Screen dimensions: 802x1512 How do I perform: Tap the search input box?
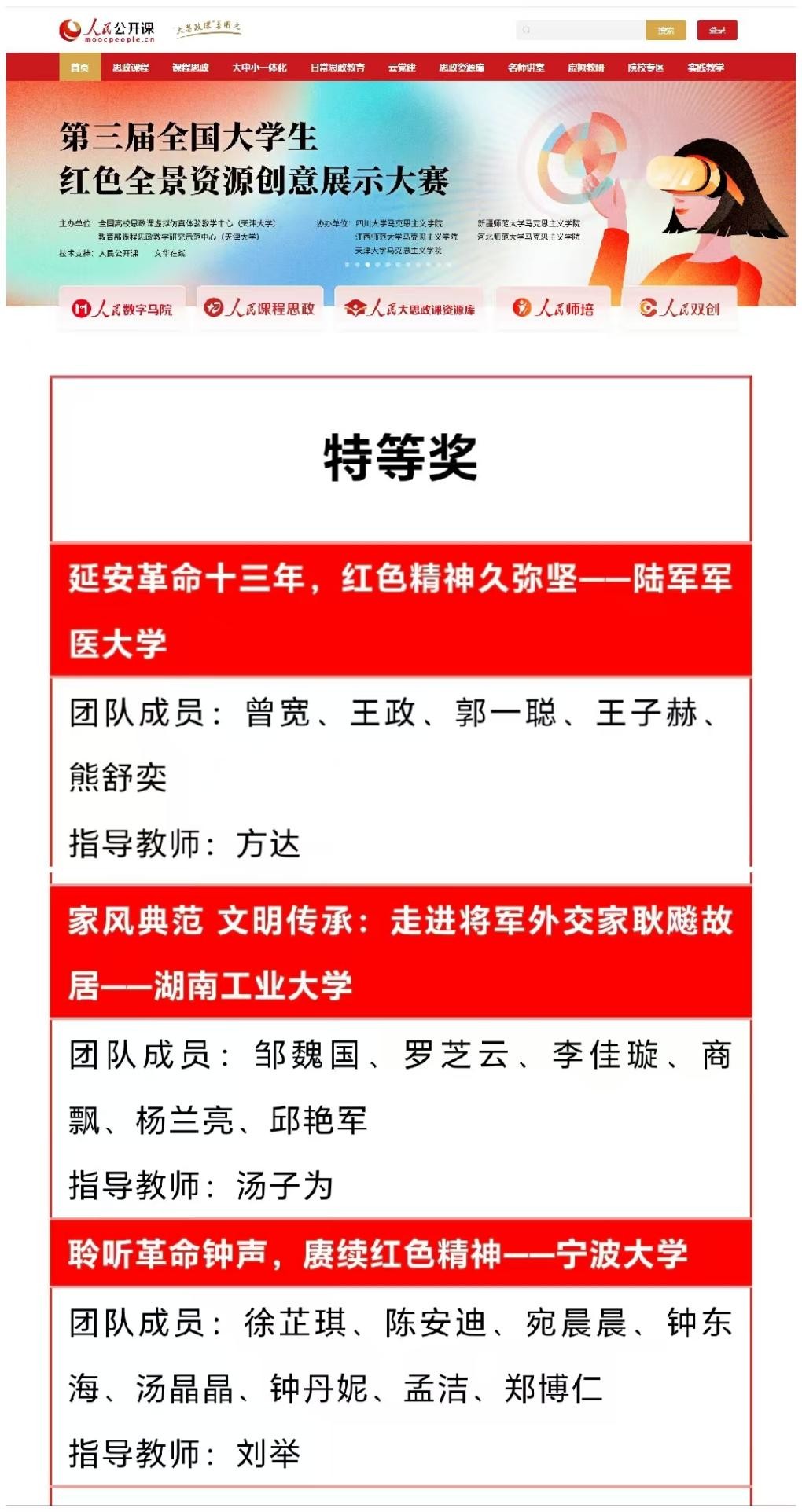(x=581, y=30)
